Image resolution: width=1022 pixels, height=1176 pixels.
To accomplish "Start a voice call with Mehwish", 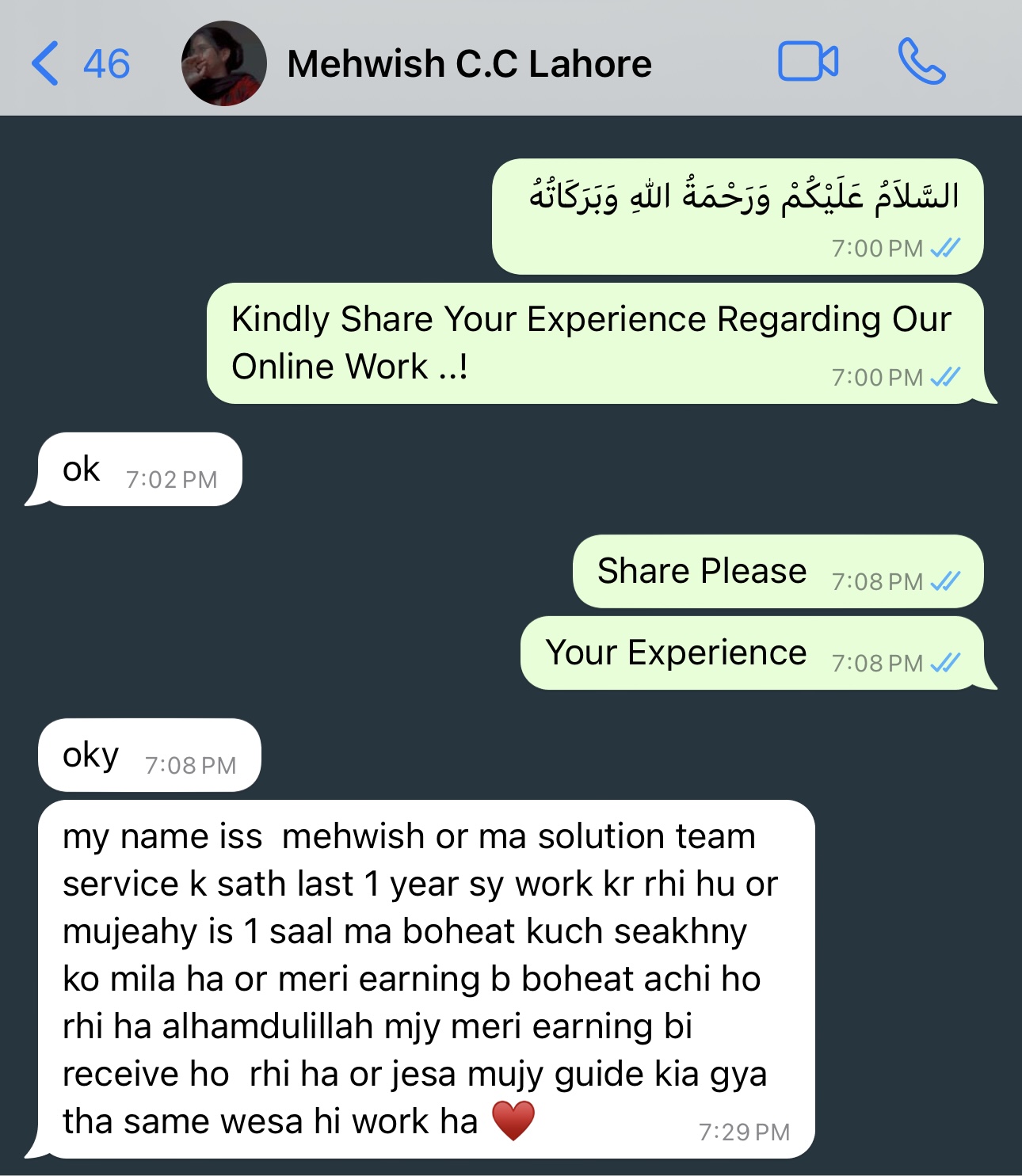I will click(921, 63).
